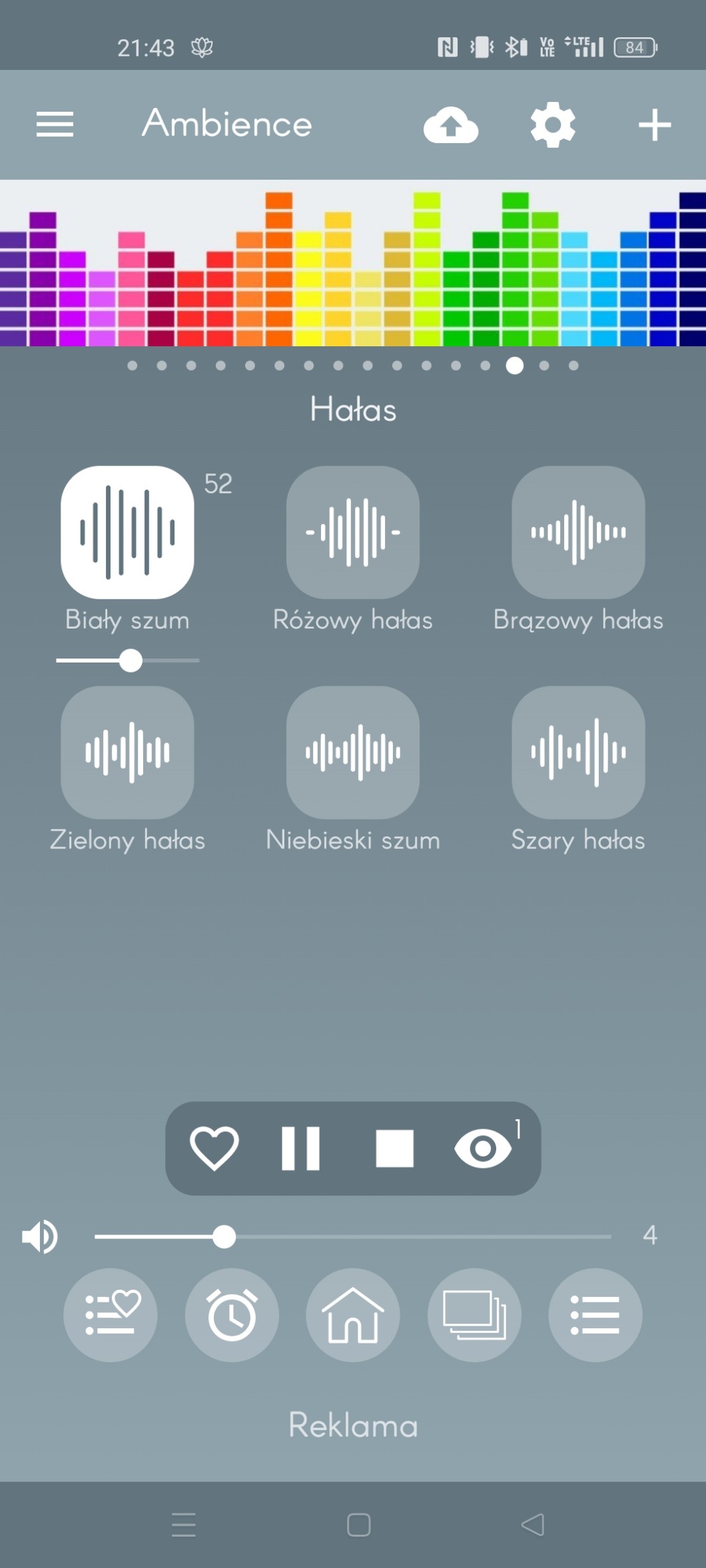This screenshot has height=1568, width=706.
Task: Select the Brązowy hałas sound
Action: pyautogui.click(x=577, y=532)
